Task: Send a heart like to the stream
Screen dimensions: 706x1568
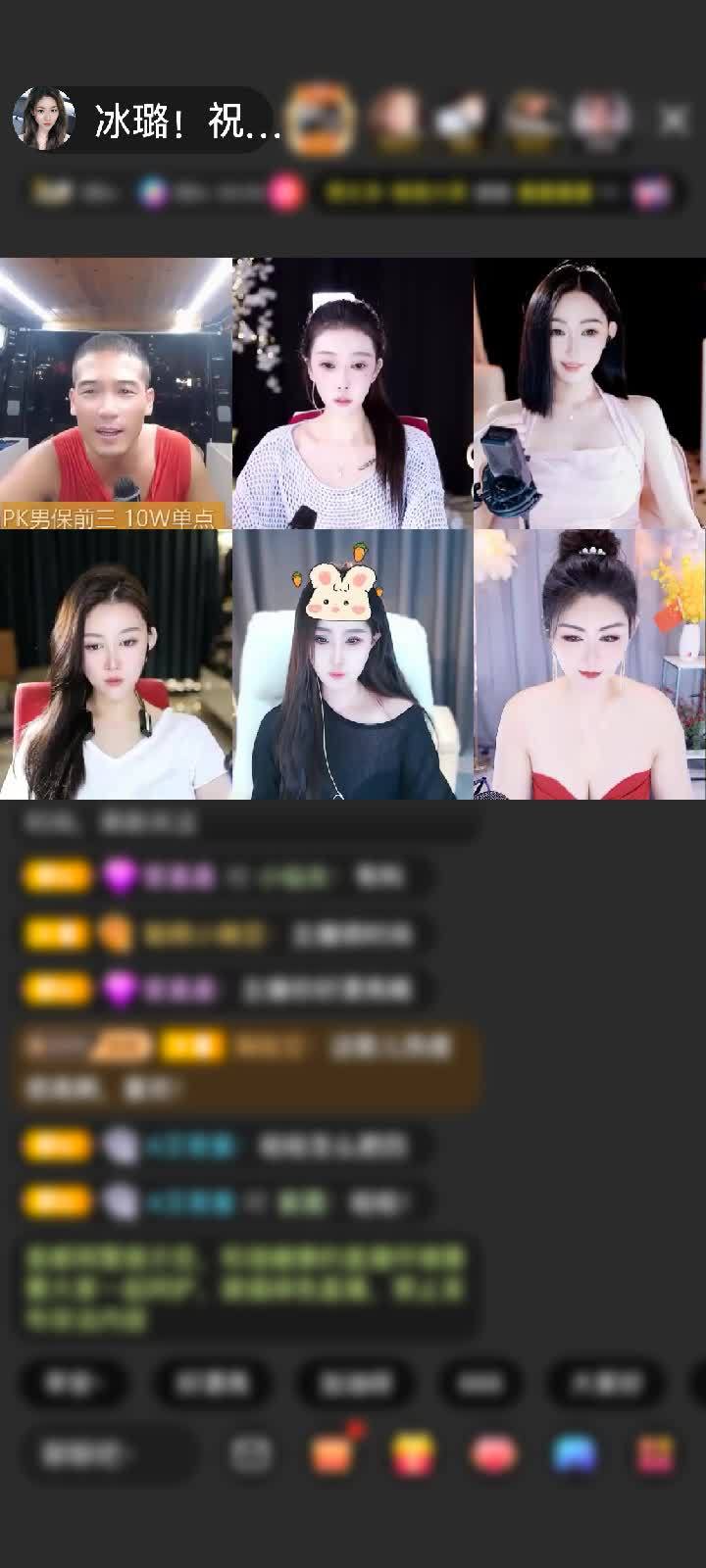Action: point(493,1454)
